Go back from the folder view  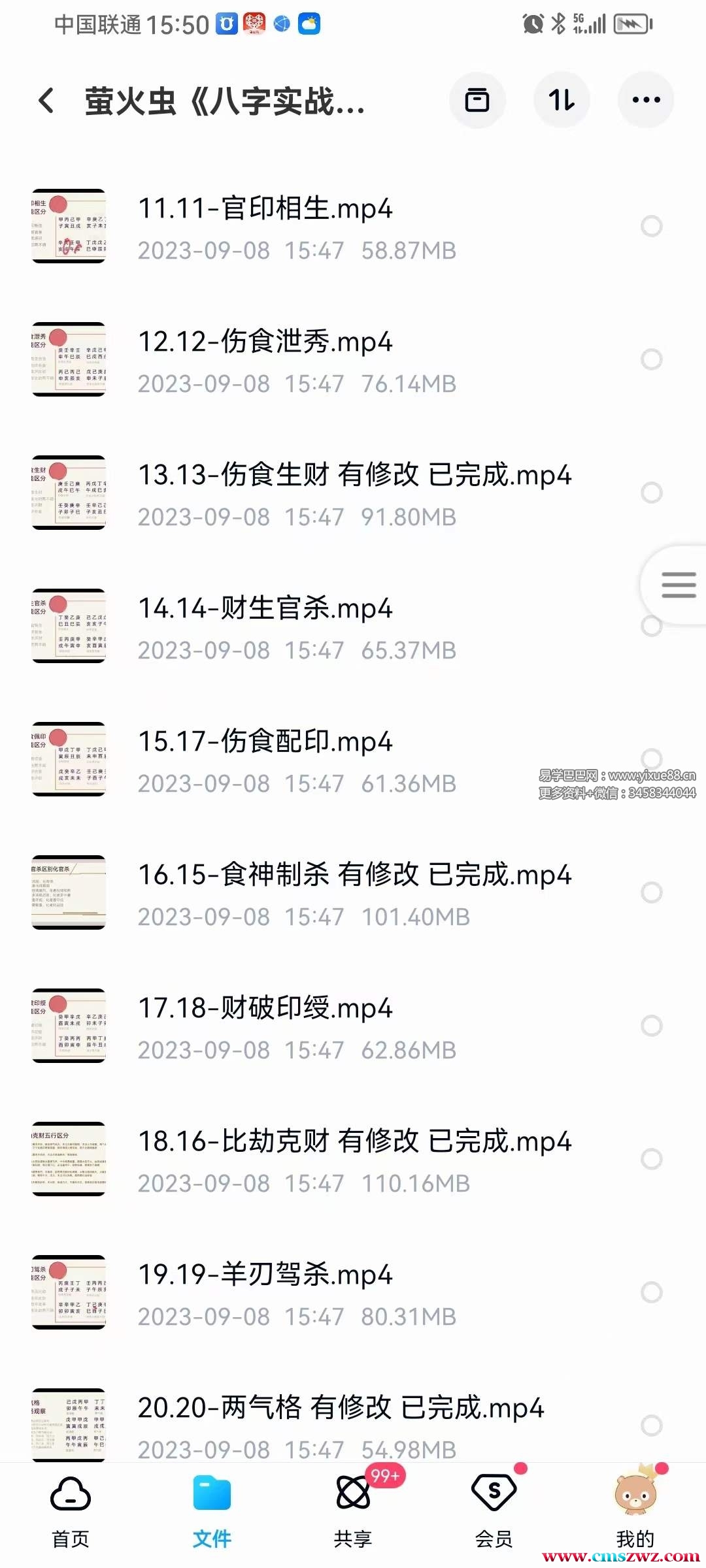click(x=47, y=101)
